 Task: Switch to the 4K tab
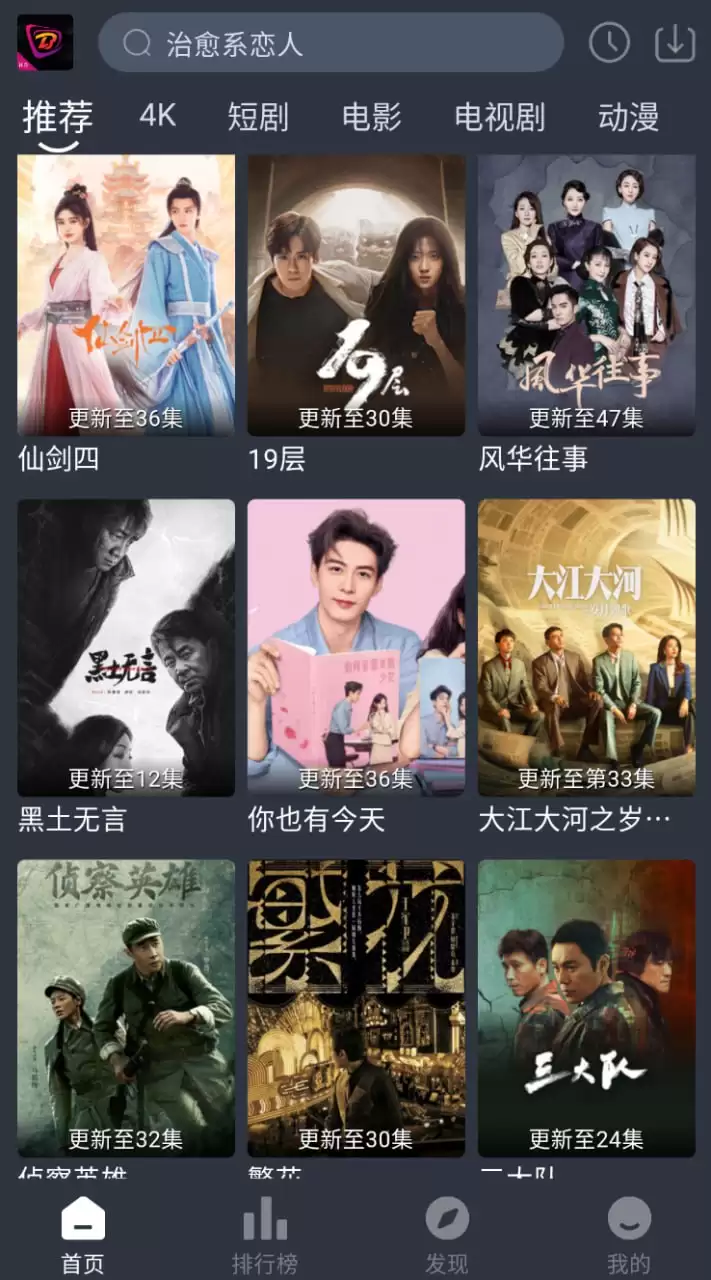(x=157, y=116)
